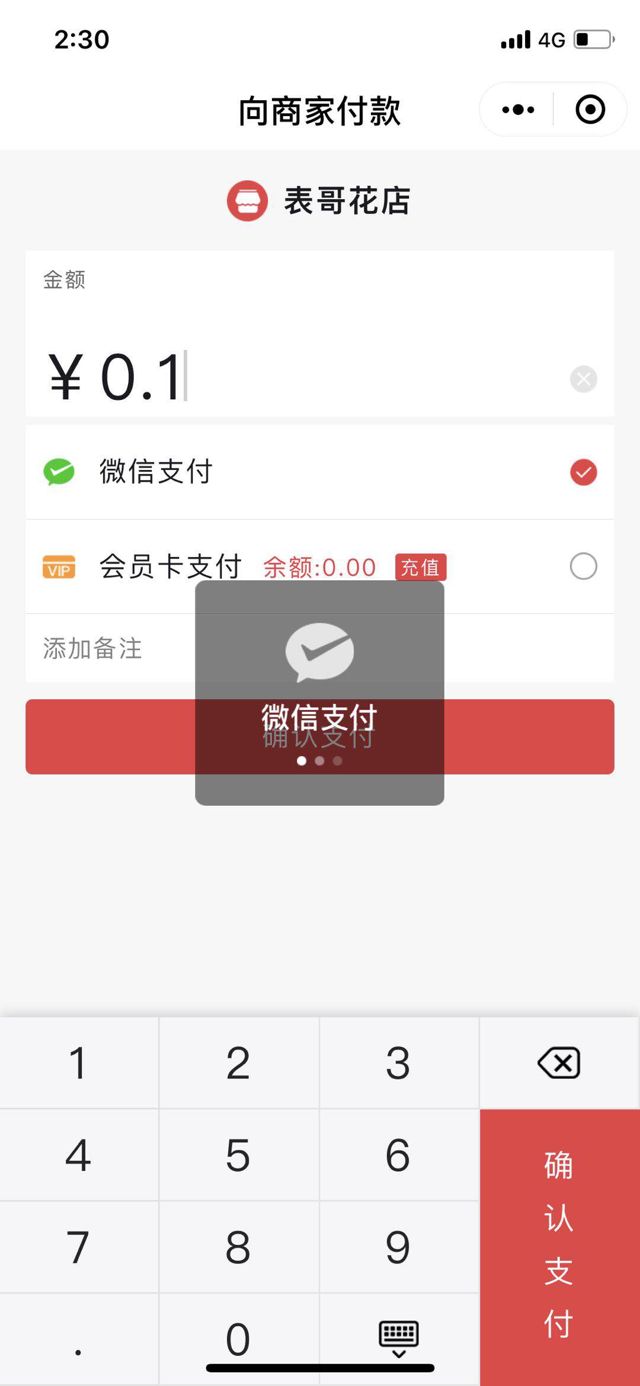Delete last digit with backspace key
The height and width of the screenshot is (1386, 640).
559,1063
